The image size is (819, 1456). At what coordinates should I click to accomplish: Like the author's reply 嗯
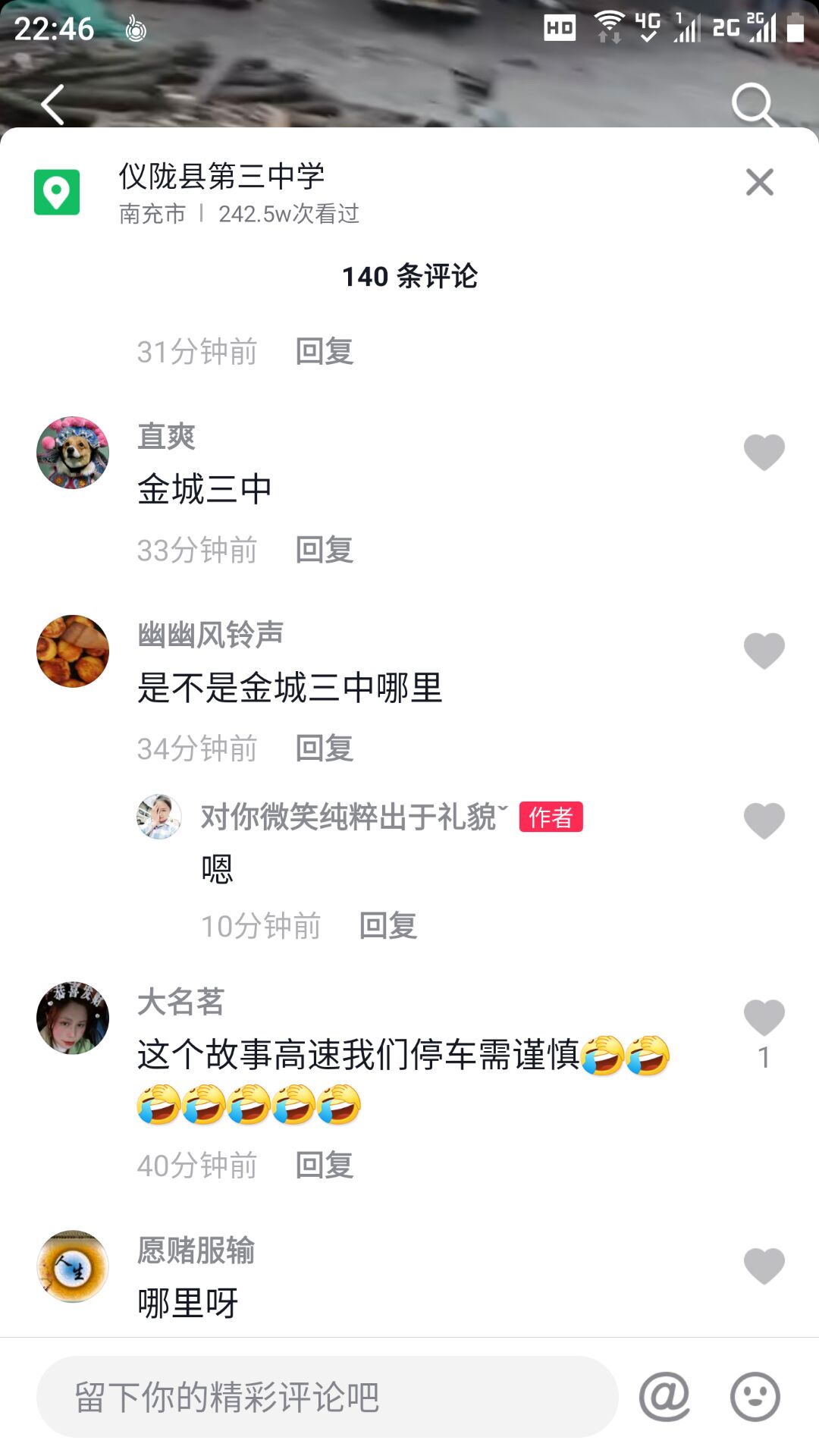point(764,821)
